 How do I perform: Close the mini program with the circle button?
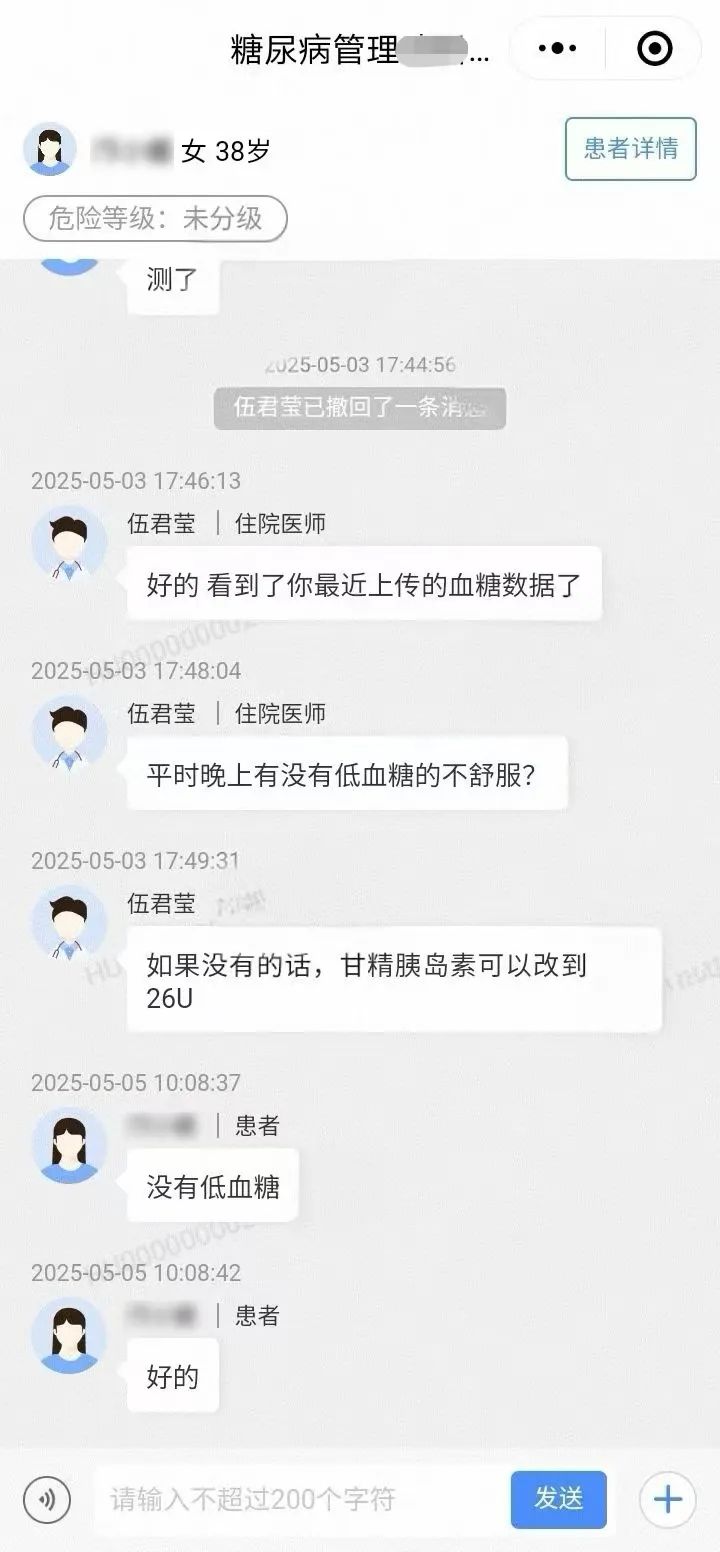point(655,48)
